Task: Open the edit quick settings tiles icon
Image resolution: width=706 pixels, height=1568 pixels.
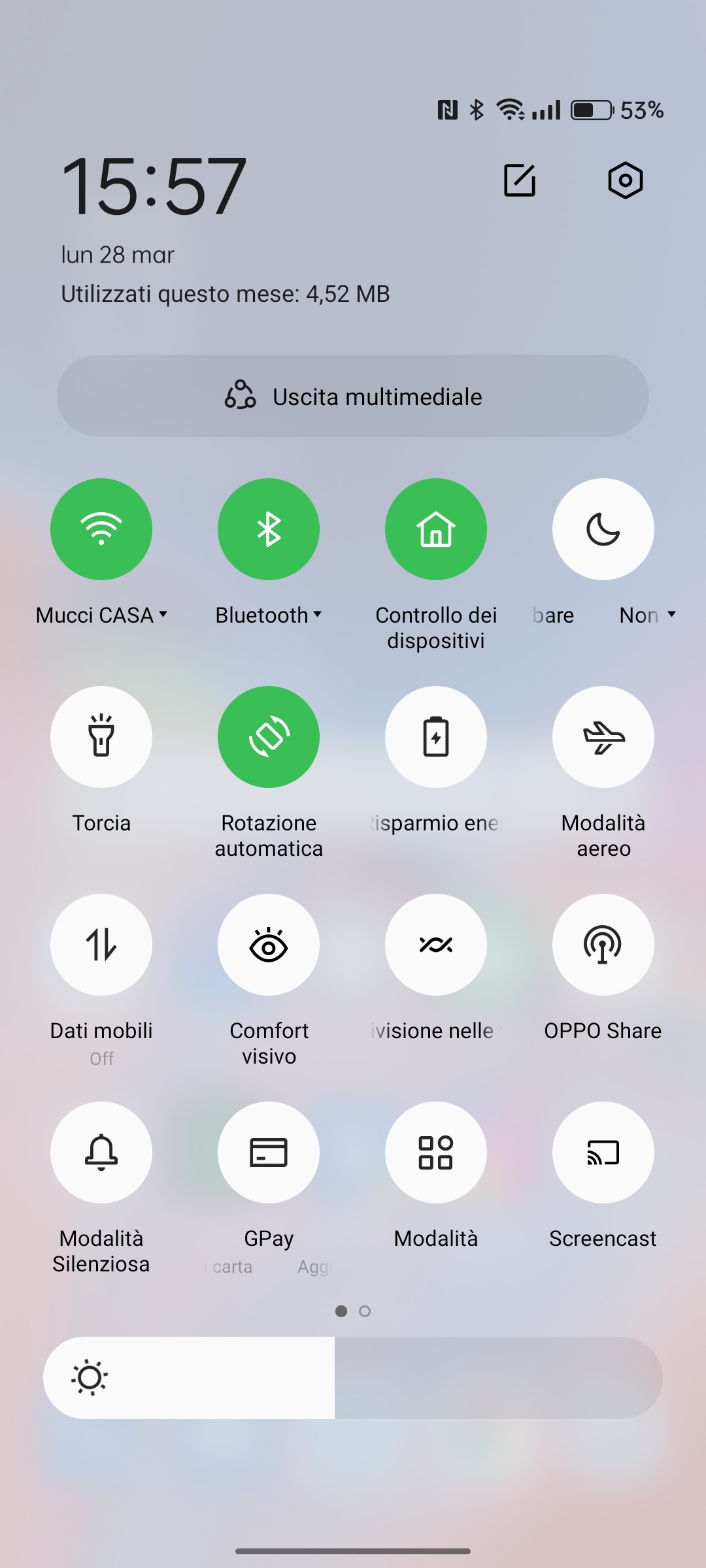Action: coord(520,180)
